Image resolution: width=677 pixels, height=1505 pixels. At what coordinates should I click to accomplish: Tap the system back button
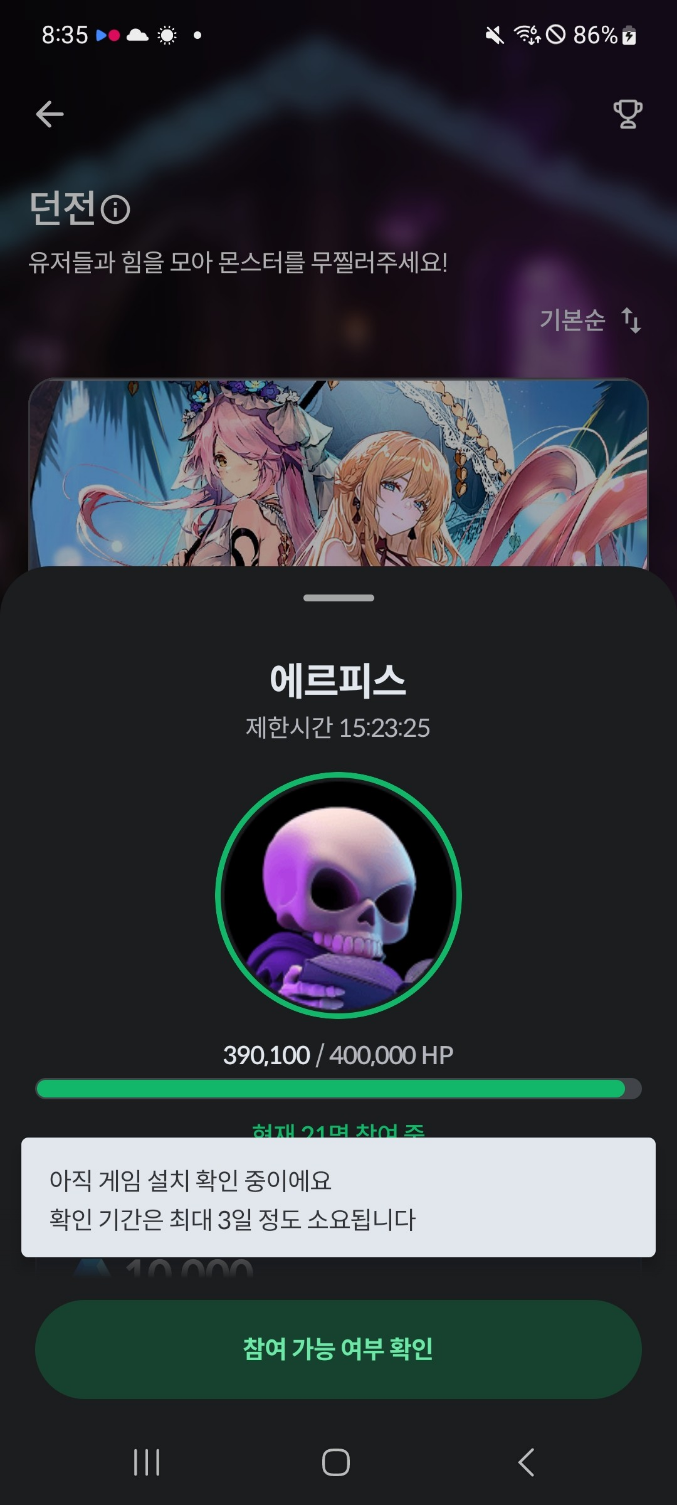526,1462
